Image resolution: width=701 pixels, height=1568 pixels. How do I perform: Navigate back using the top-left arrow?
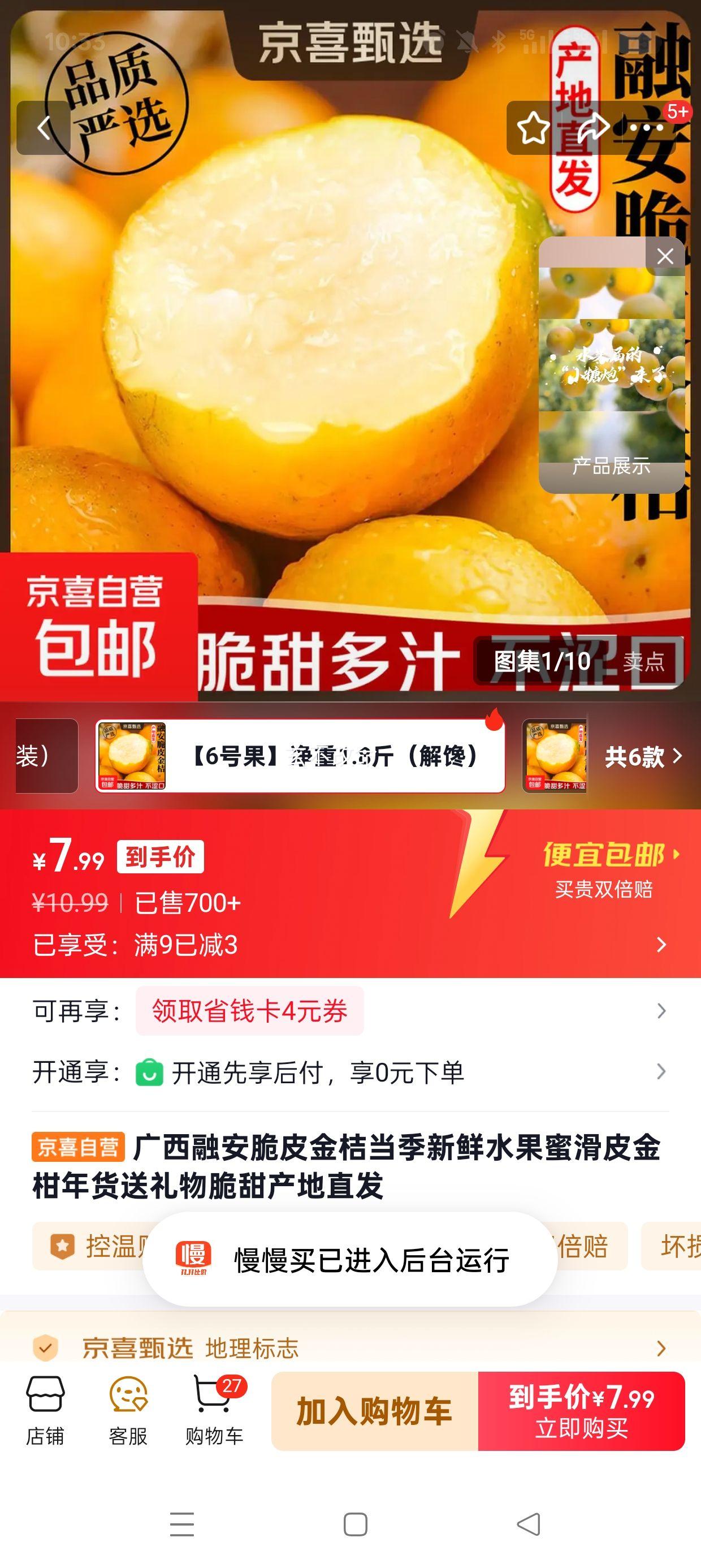click(44, 128)
